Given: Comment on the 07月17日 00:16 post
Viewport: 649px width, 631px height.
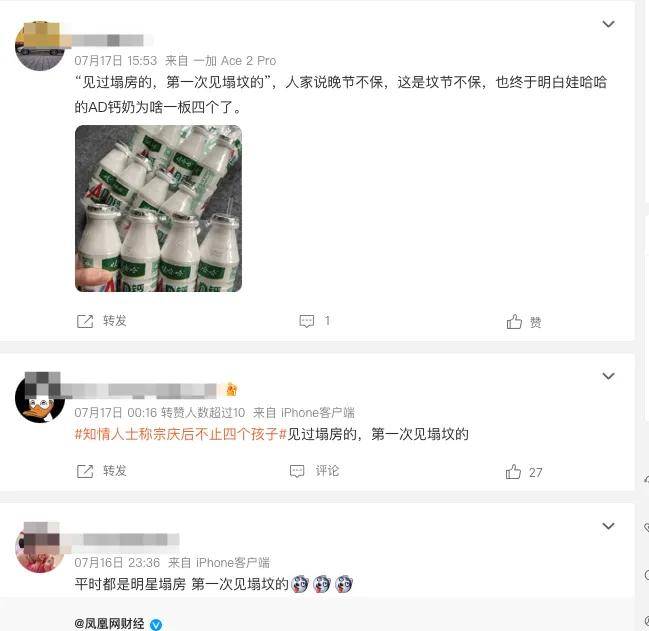Looking at the screenshot, I should [x=316, y=471].
